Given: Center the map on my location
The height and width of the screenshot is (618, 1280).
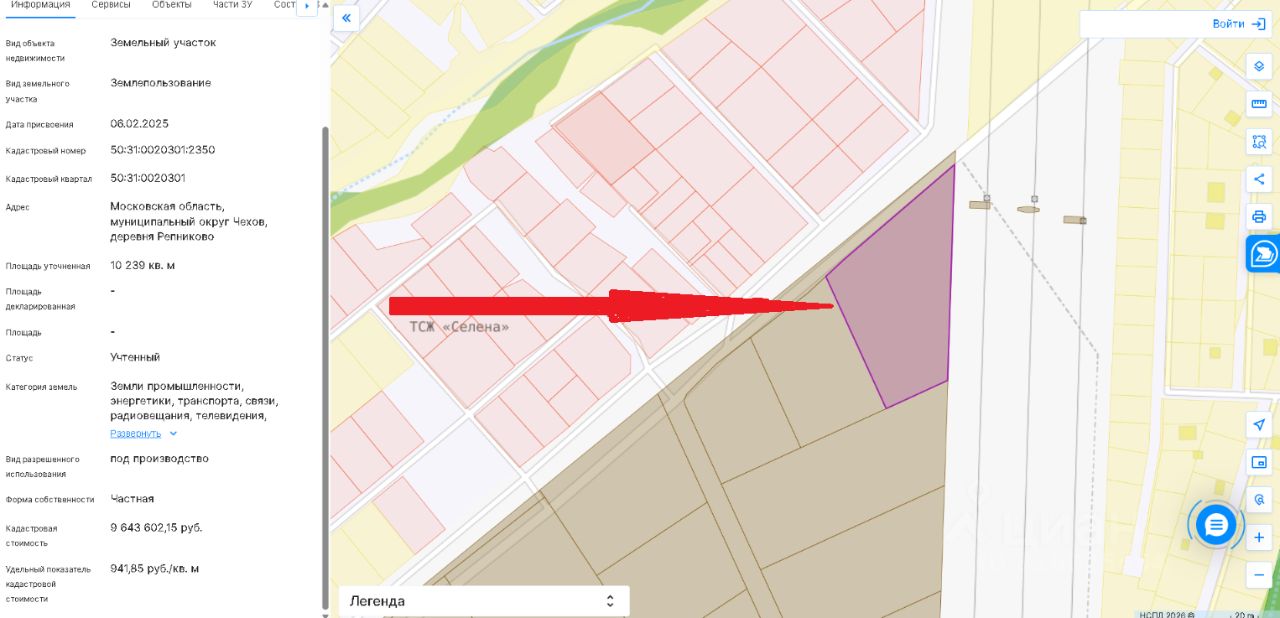Looking at the screenshot, I should click(1259, 425).
